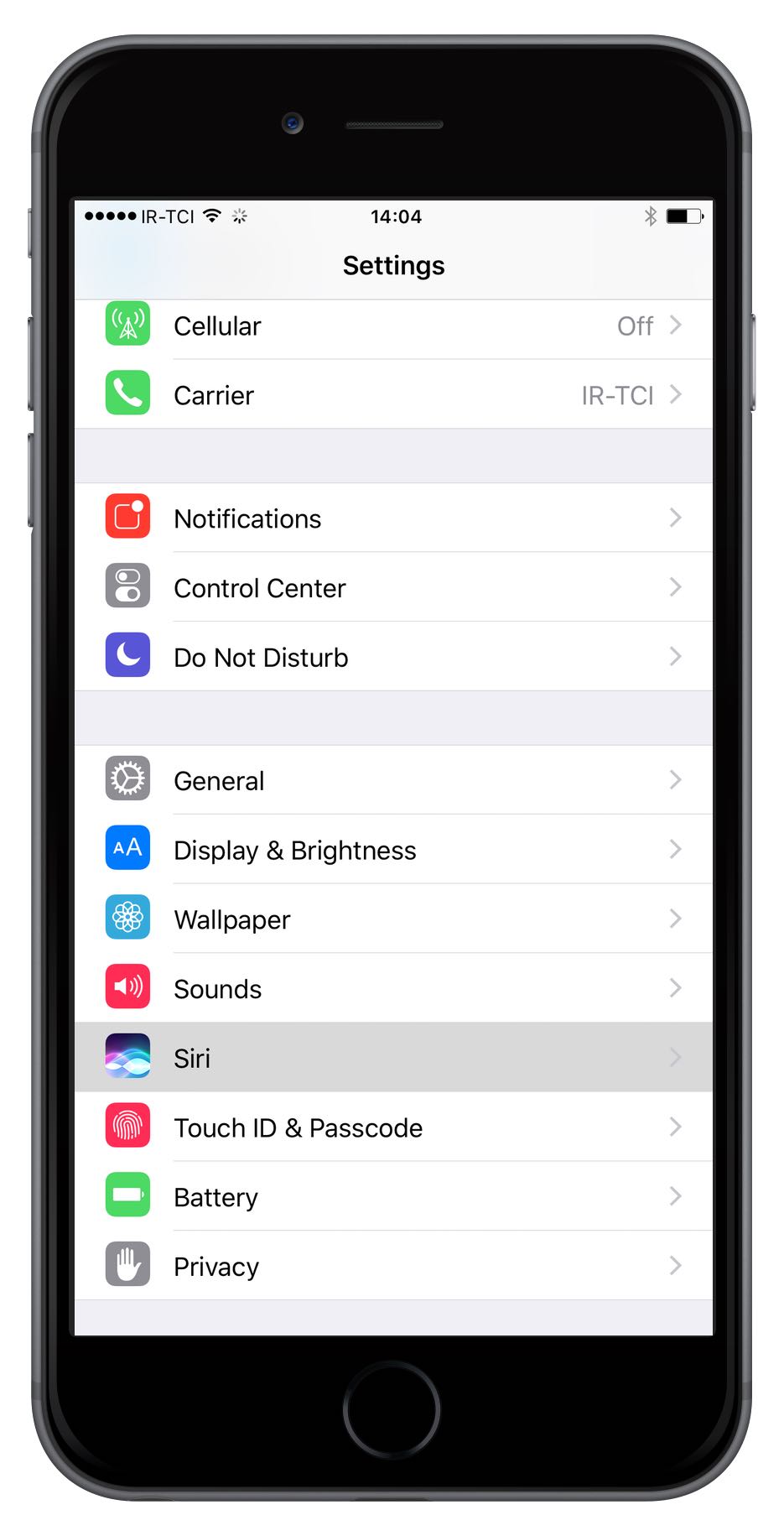Viewport: 784px width, 1536px height.
Task: Open Display & Brightness
Action: pos(392,850)
